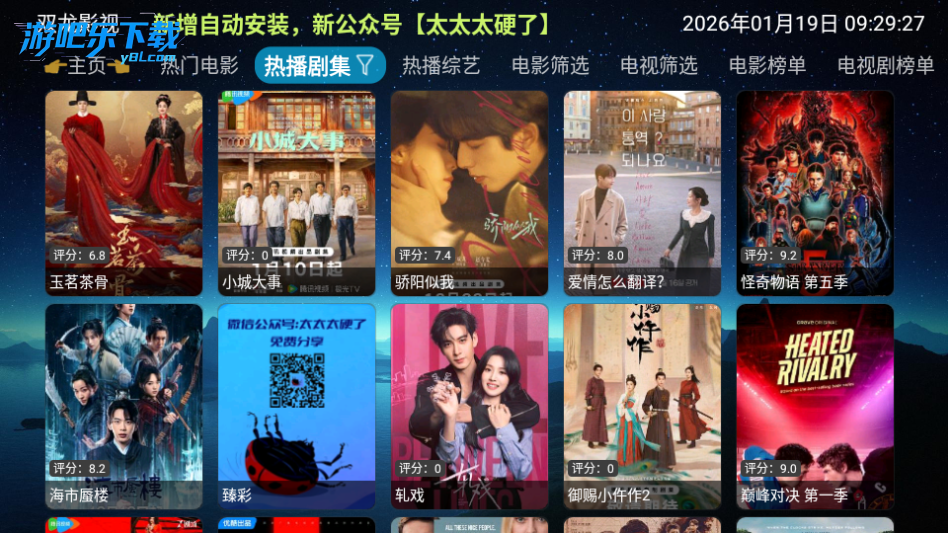
Task: Switch to the 主页 tab
Action: 86,66
